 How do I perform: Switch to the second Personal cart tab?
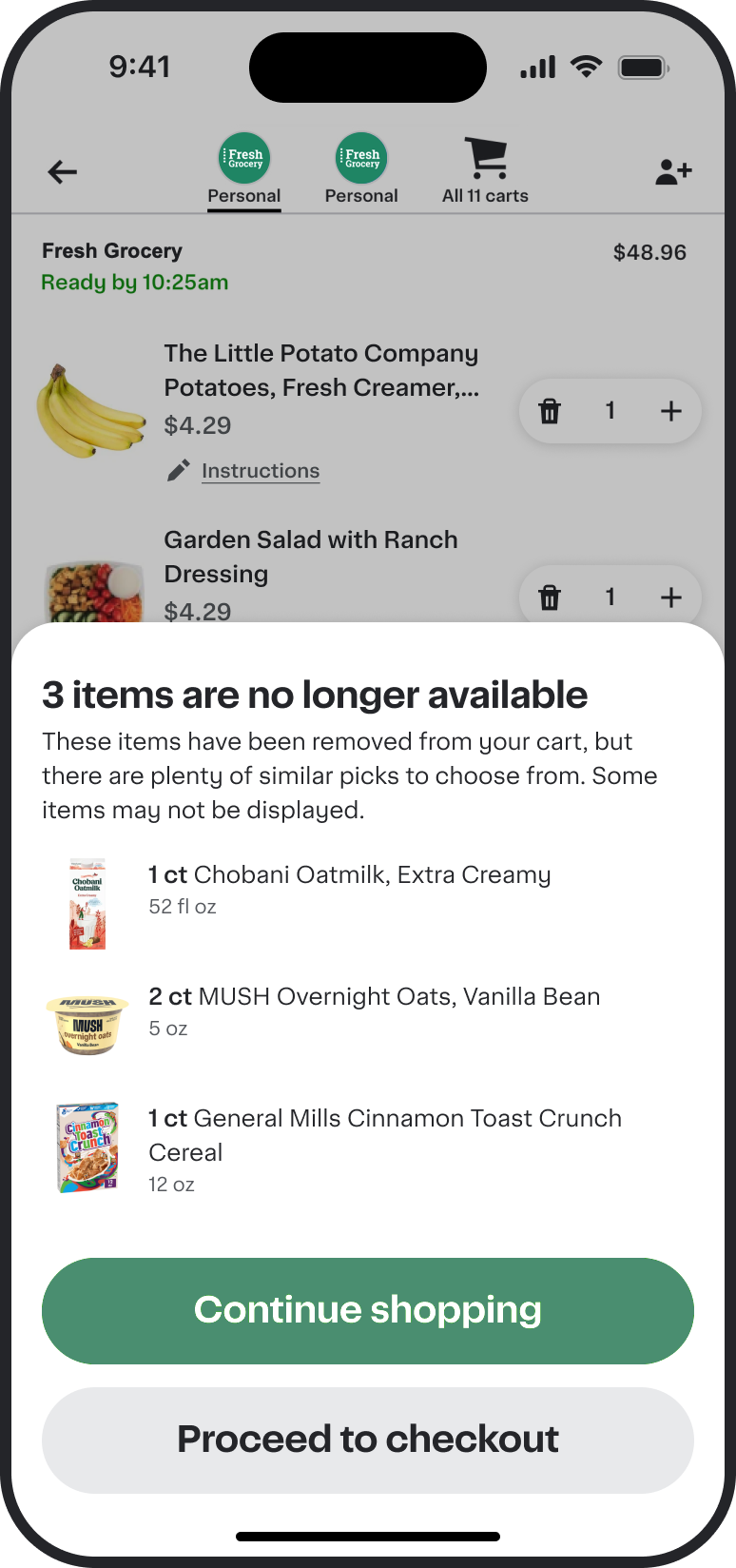point(361,196)
